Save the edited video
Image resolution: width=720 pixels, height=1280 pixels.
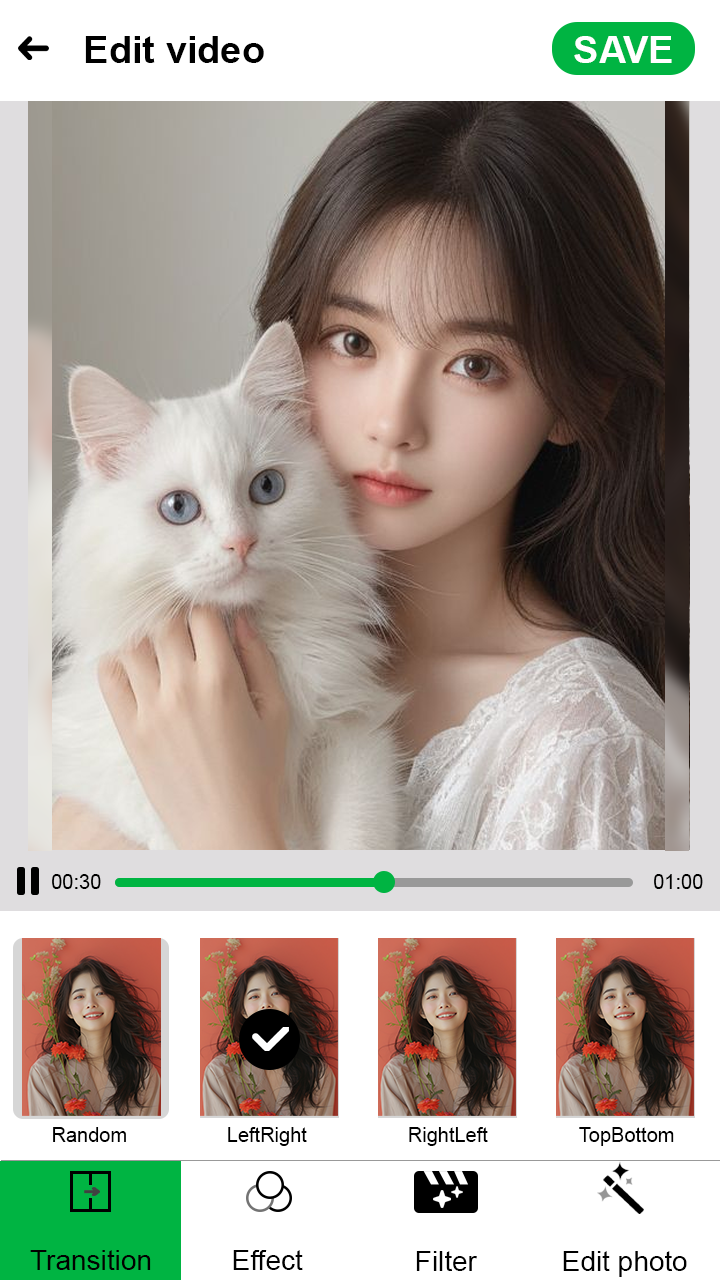pyautogui.click(x=623, y=49)
